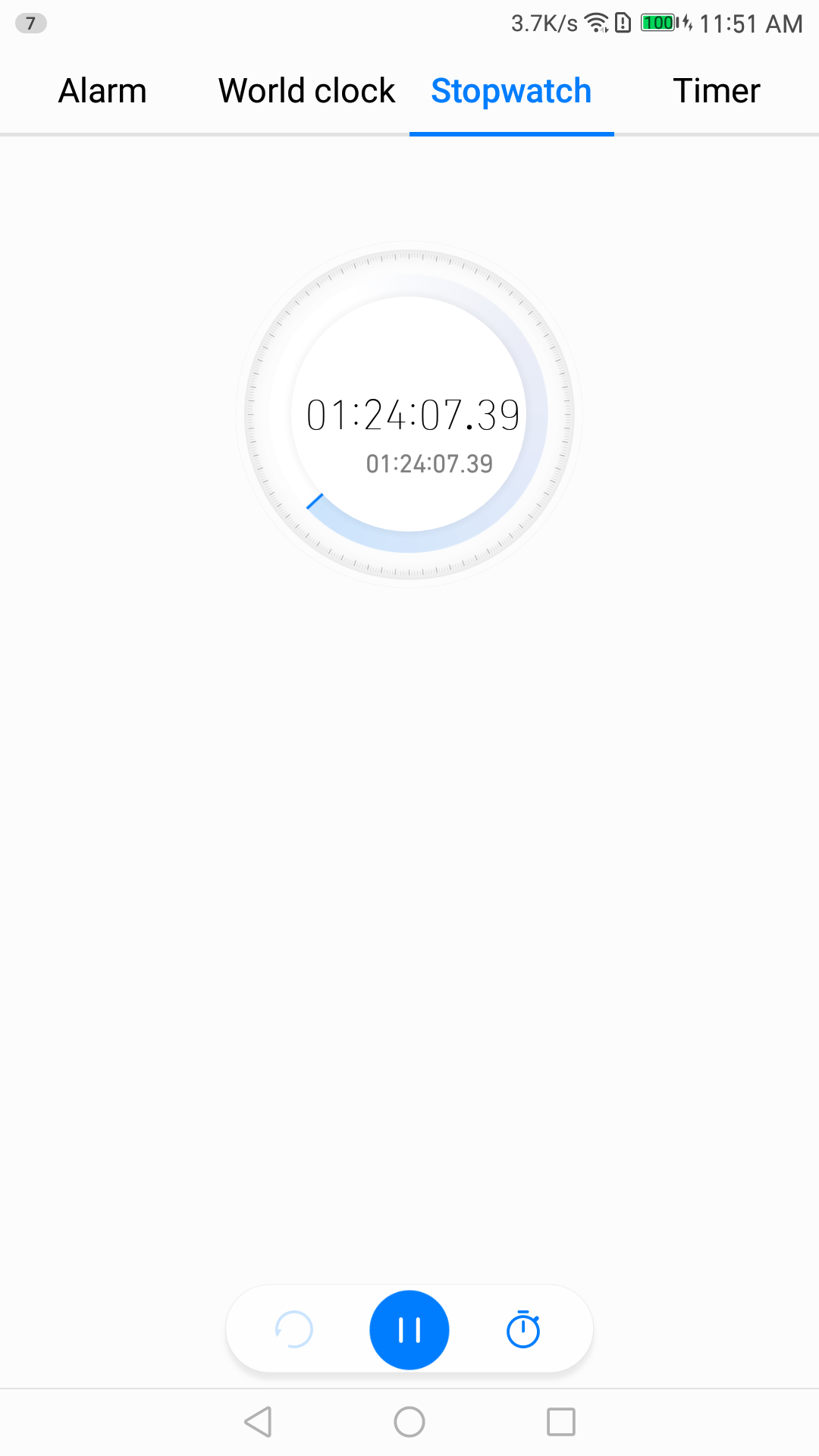819x1456 pixels.
Task: Record a lap with the stopwatch icon
Action: click(x=523, y=1329)
